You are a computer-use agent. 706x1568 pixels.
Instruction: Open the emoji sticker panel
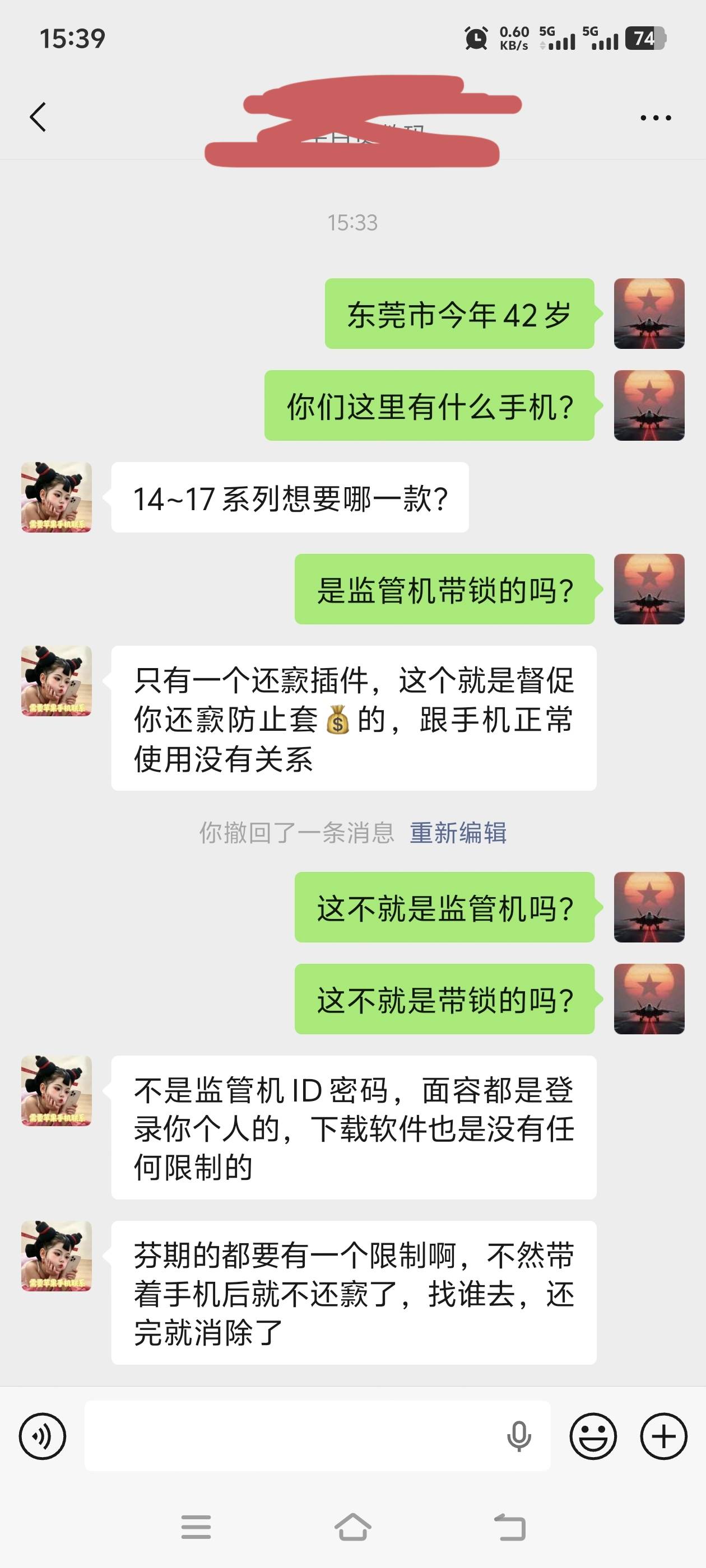coord(593,1436)
